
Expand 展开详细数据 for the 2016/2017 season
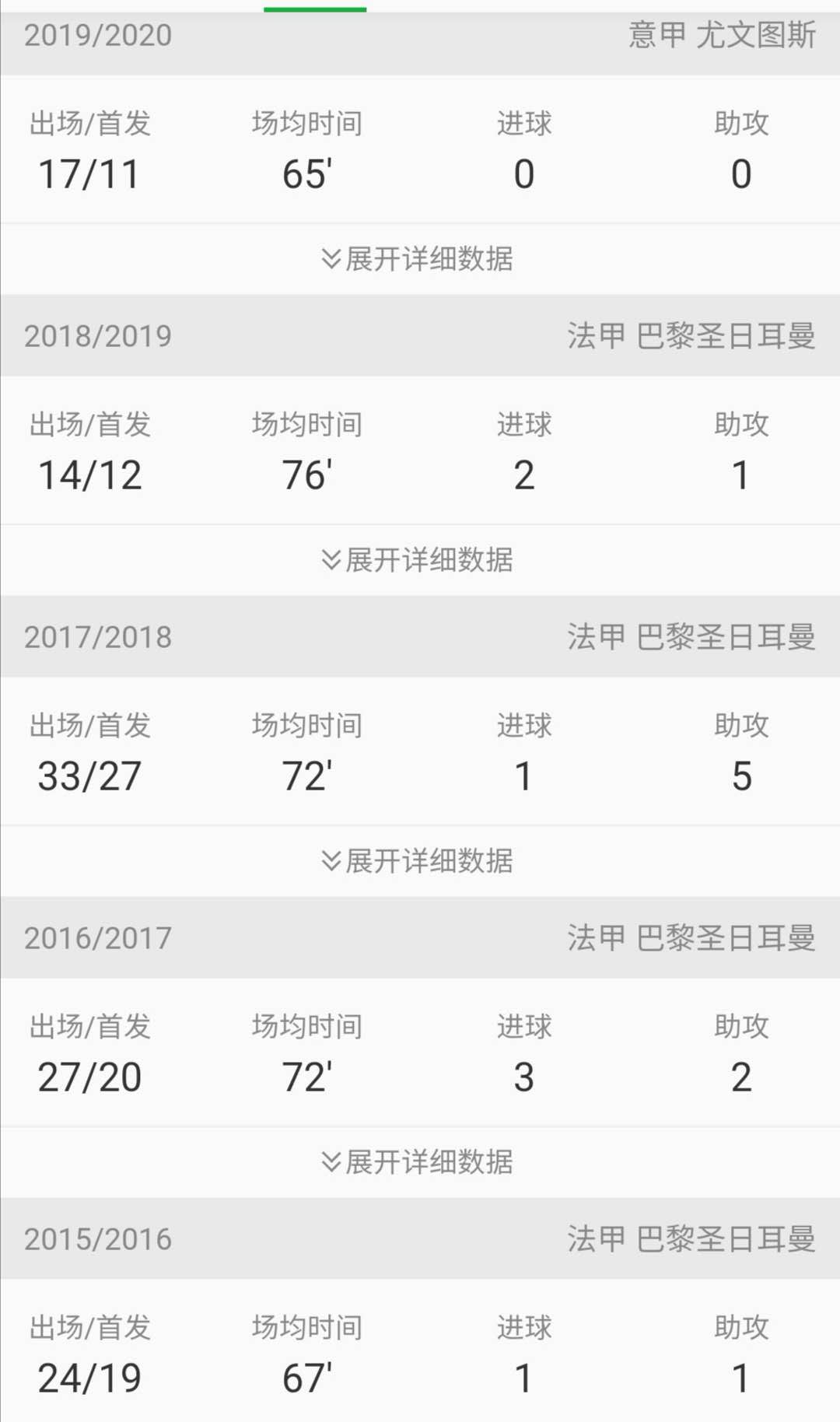pyautogui.click(x=420, y=1160)
